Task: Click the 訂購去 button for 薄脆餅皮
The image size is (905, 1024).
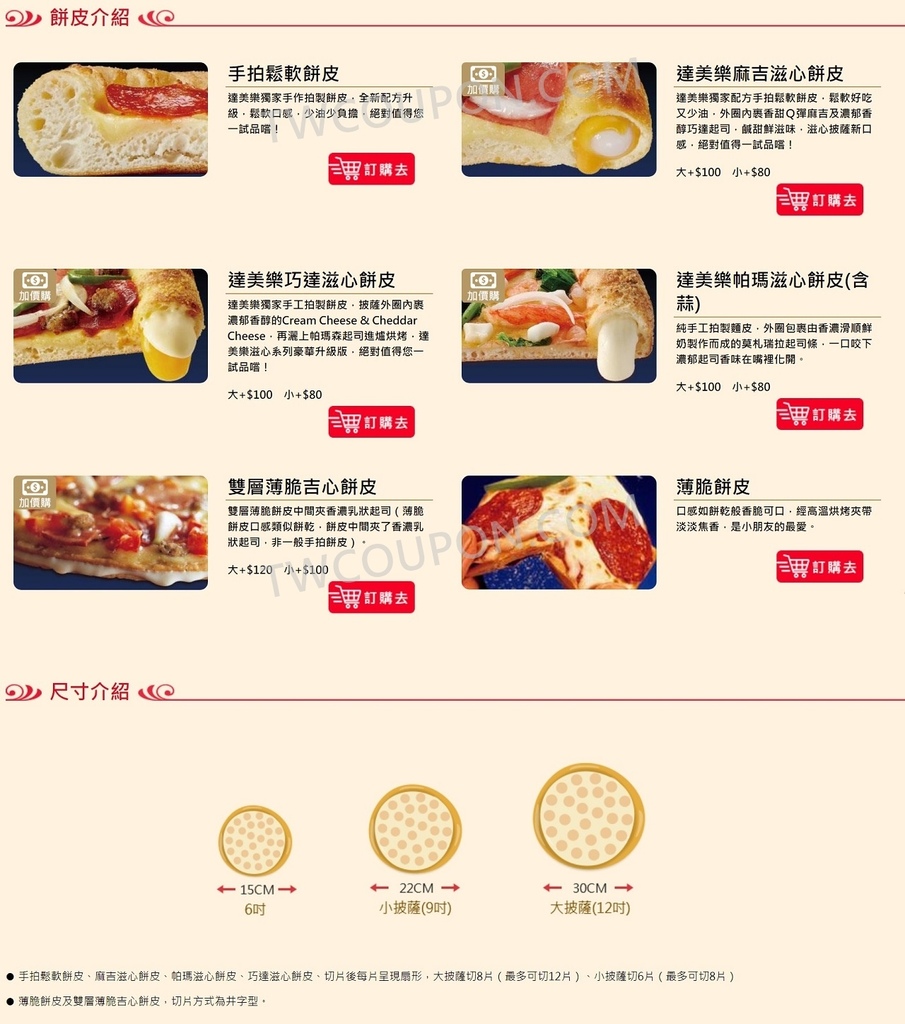Action: (819, 566)
